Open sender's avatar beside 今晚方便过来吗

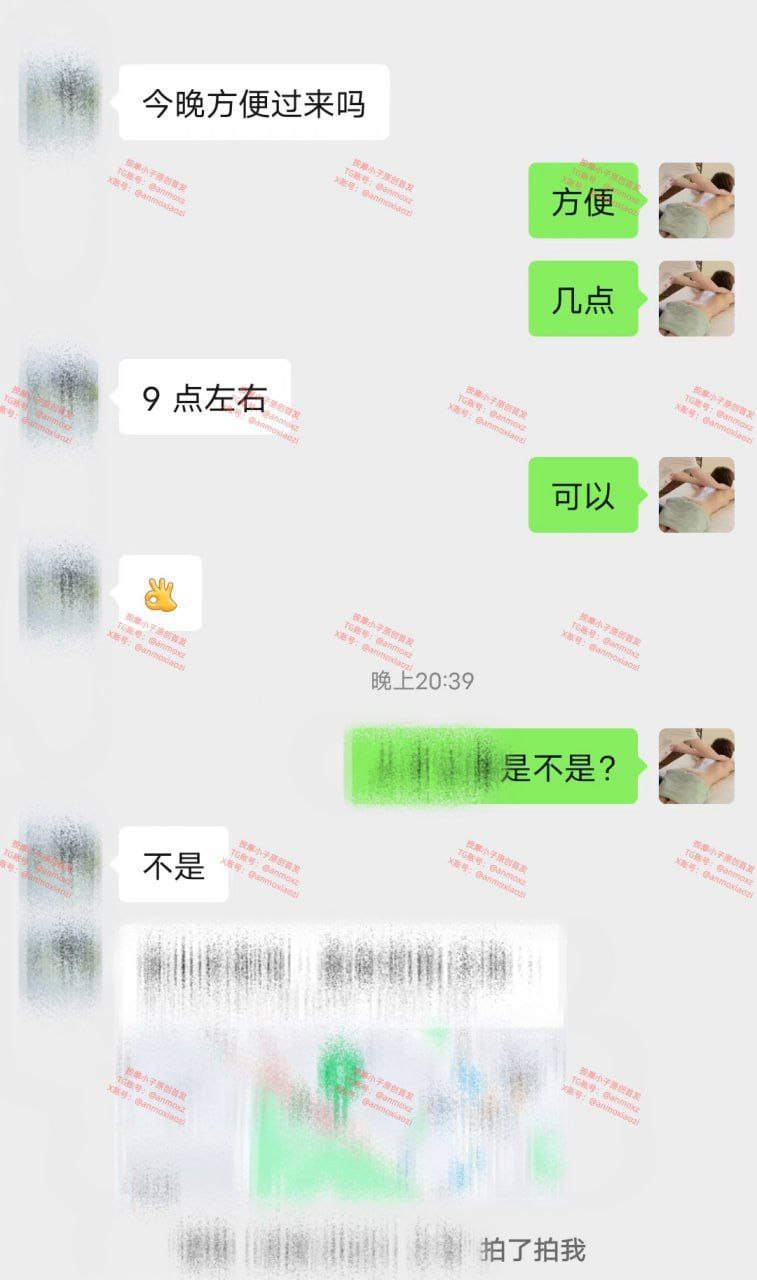point(62,102)
